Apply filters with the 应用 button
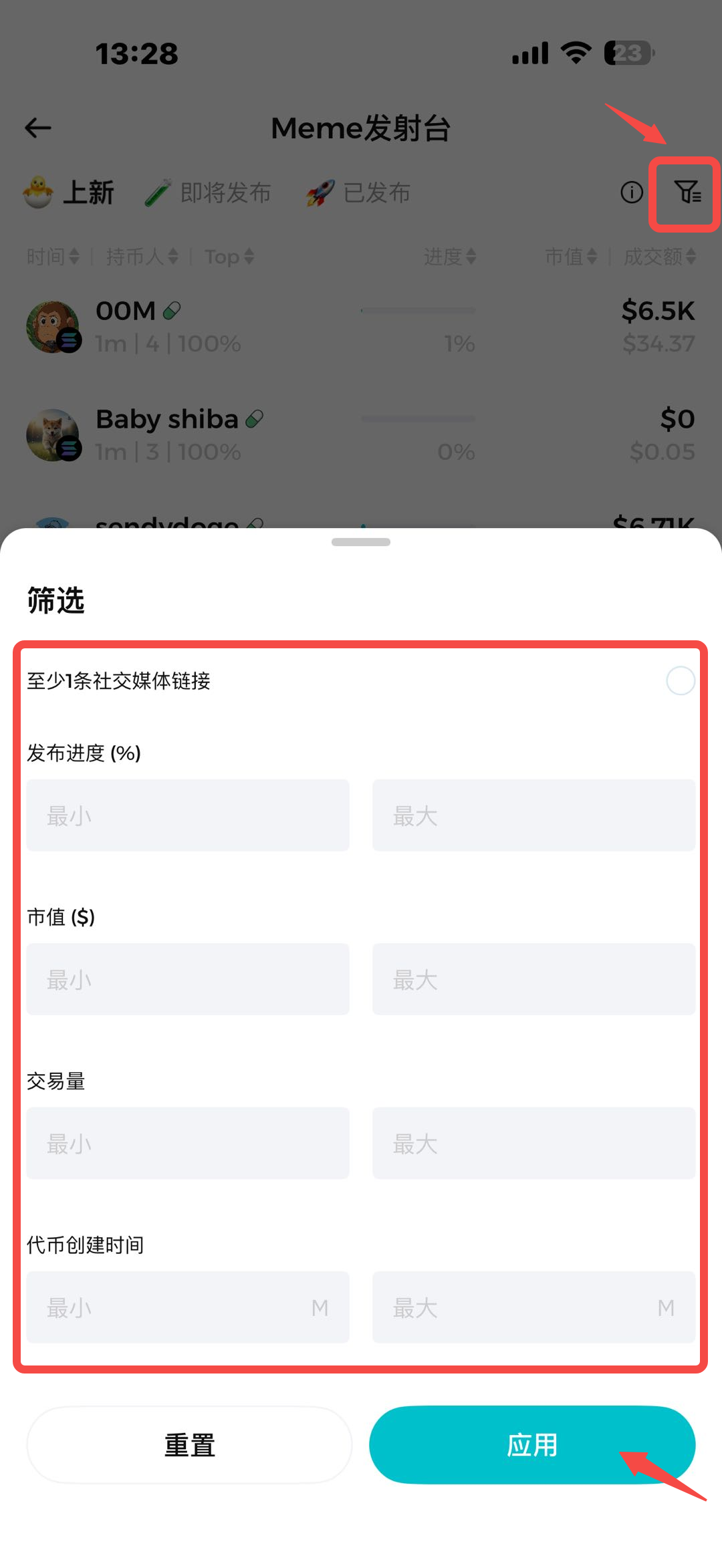 tap(532, 1445)
